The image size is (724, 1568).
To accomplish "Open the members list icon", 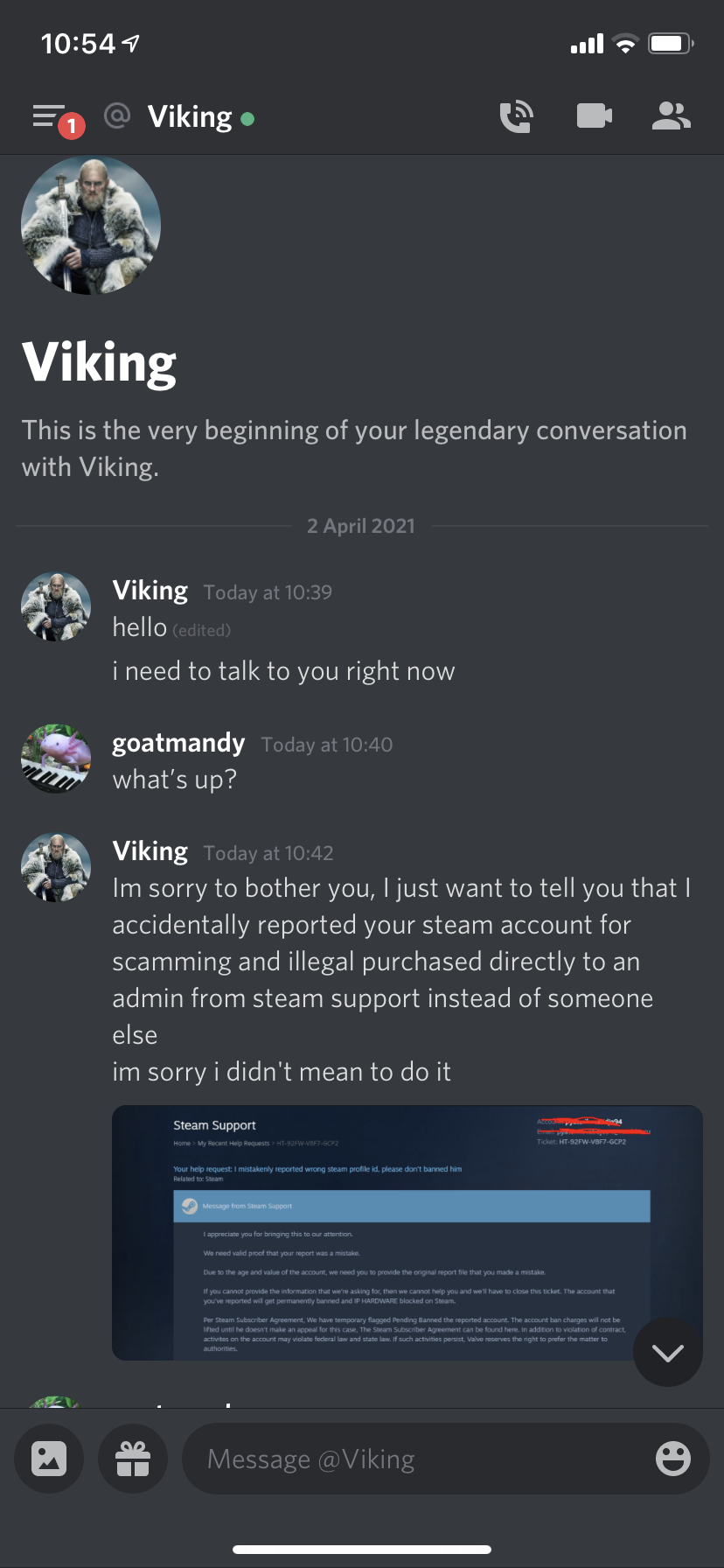I will click(x=672, y=116).
